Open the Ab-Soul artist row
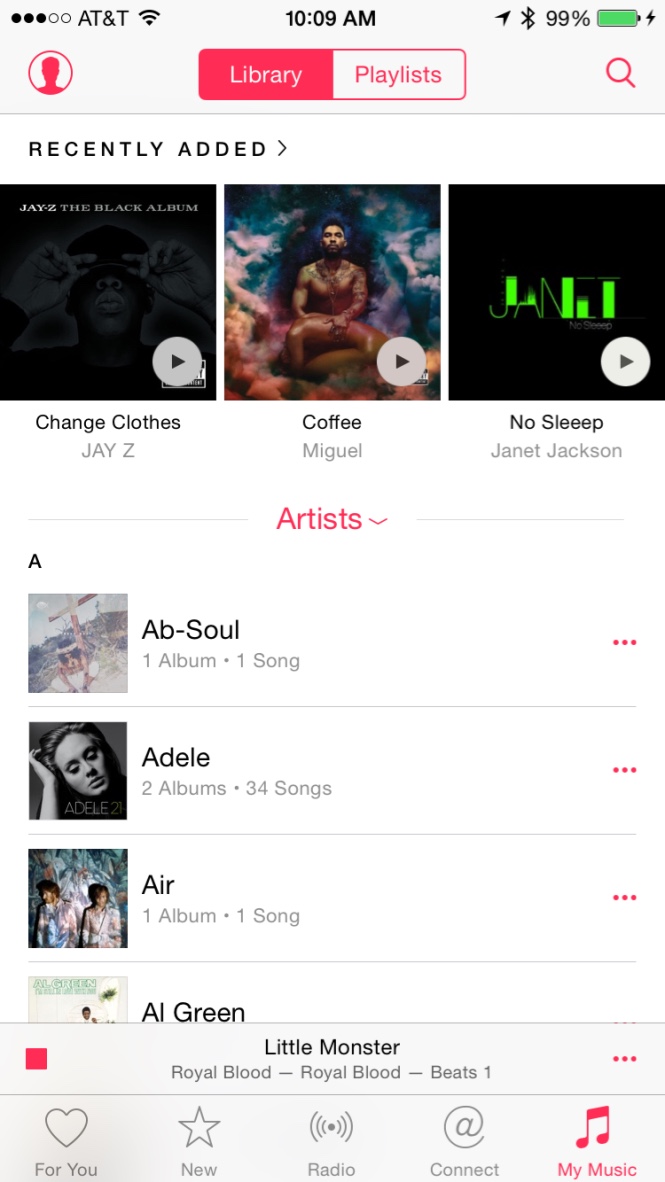 coord(332,643)
